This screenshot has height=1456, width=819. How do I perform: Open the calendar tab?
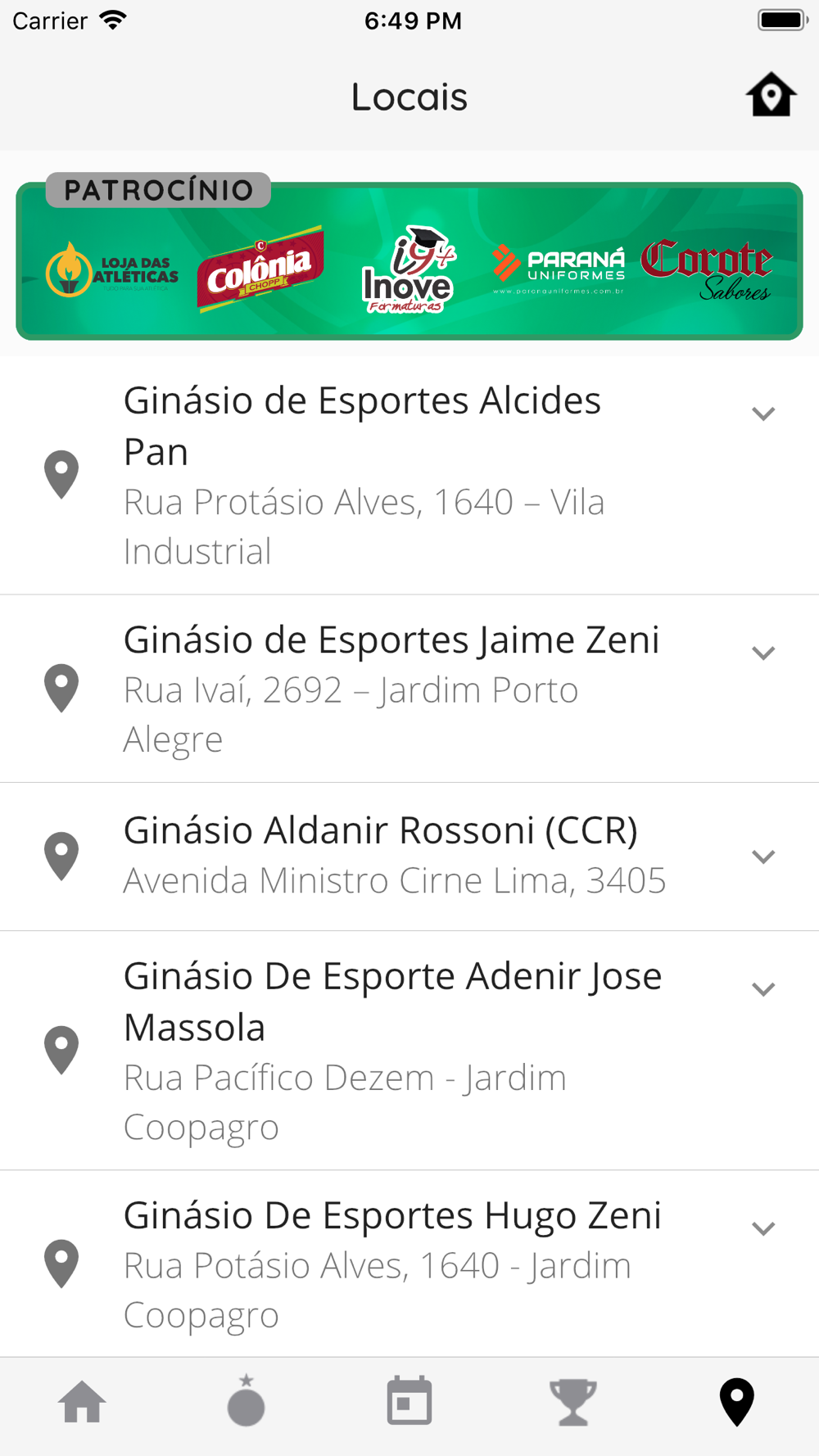[x=409, y=1402]
